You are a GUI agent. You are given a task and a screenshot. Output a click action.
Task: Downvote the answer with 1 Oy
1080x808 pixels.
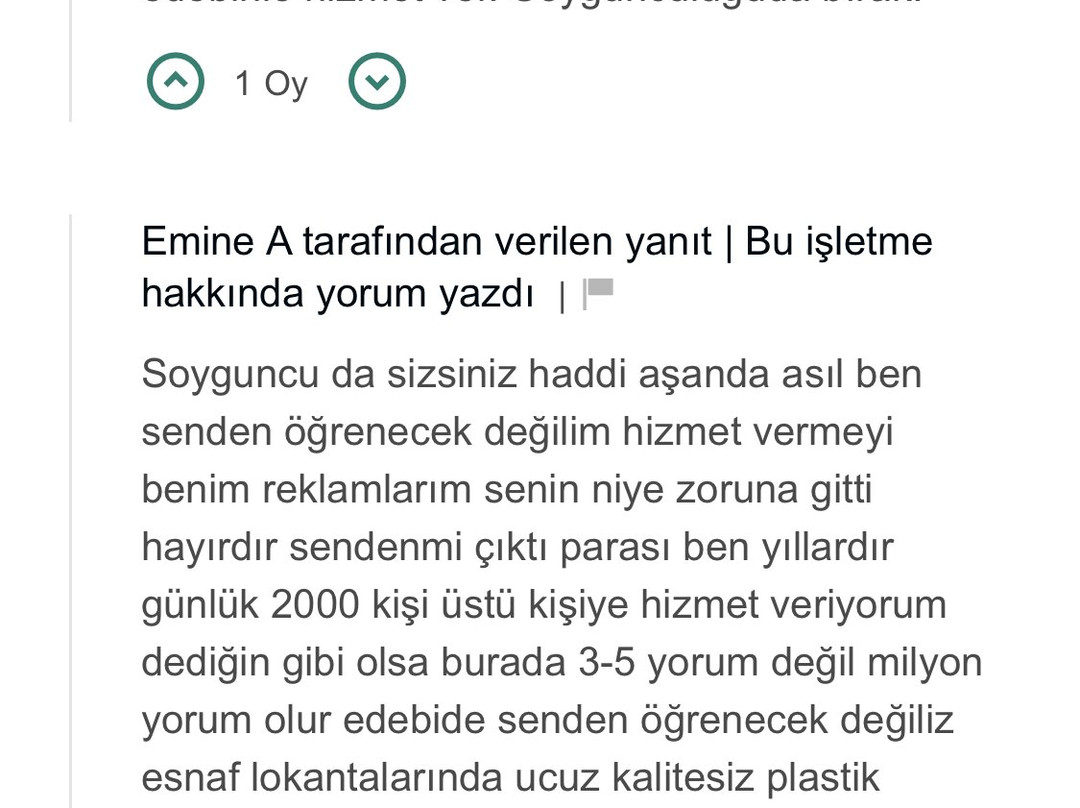tap(377, 81)
